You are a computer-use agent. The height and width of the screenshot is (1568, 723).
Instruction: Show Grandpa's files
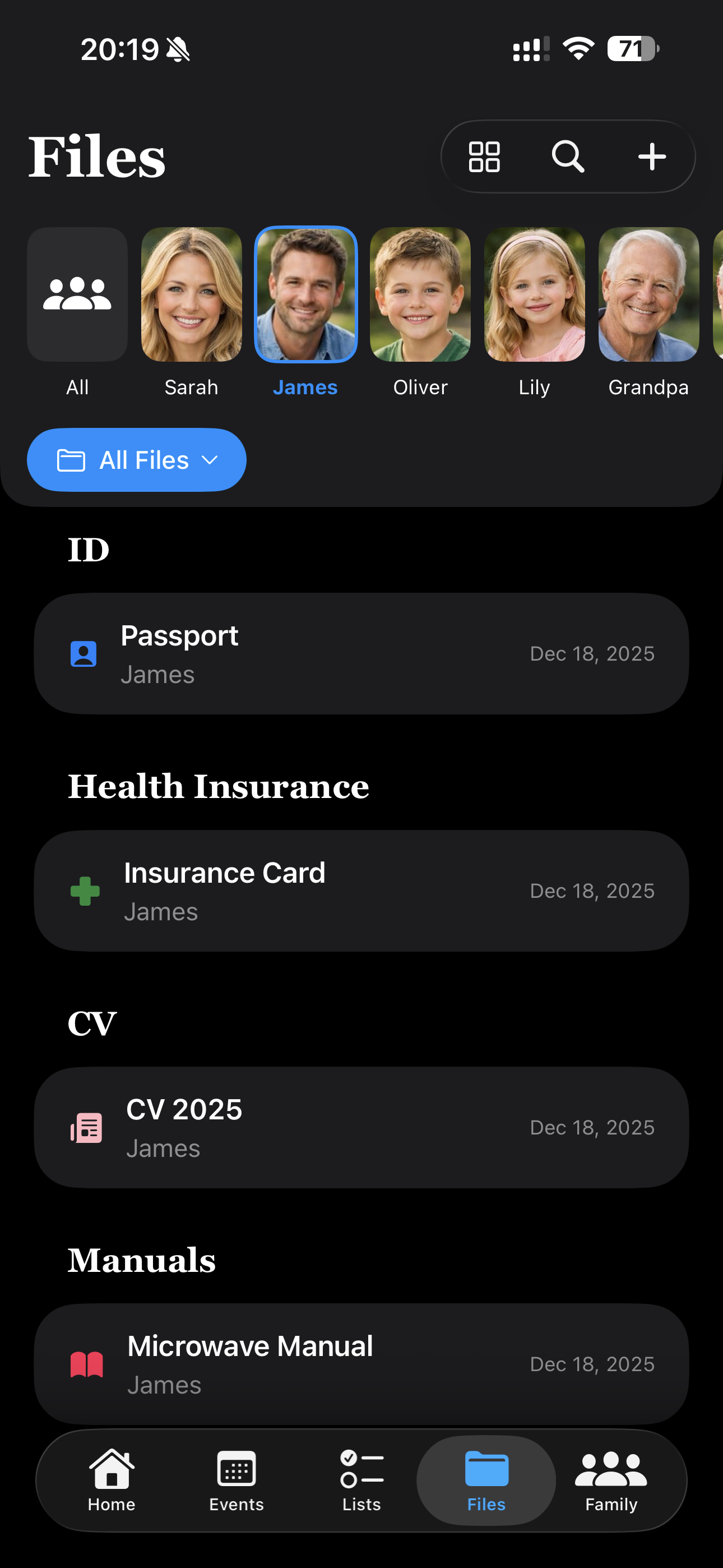[648, 295]
